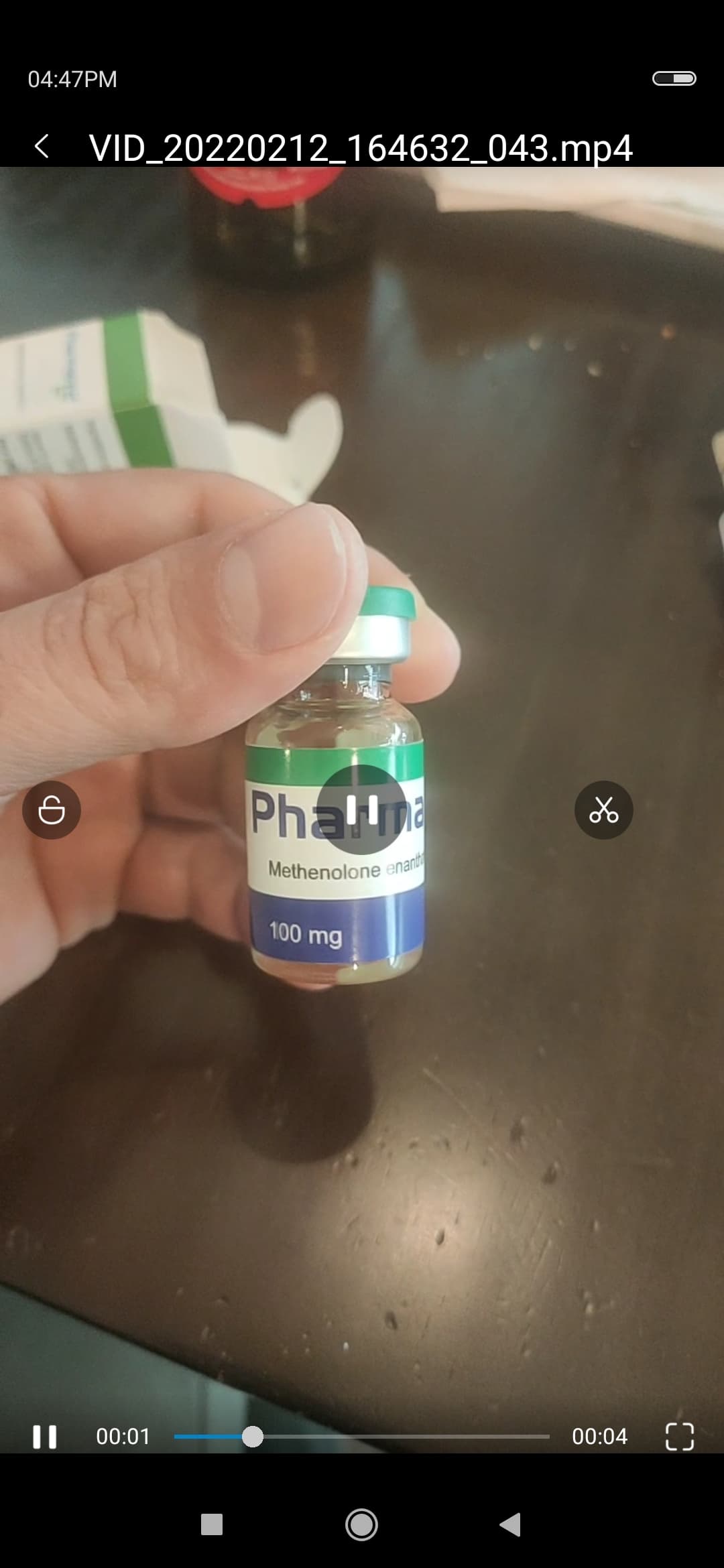Tap the bottom-left pause control

click(x=45, y=1437)
